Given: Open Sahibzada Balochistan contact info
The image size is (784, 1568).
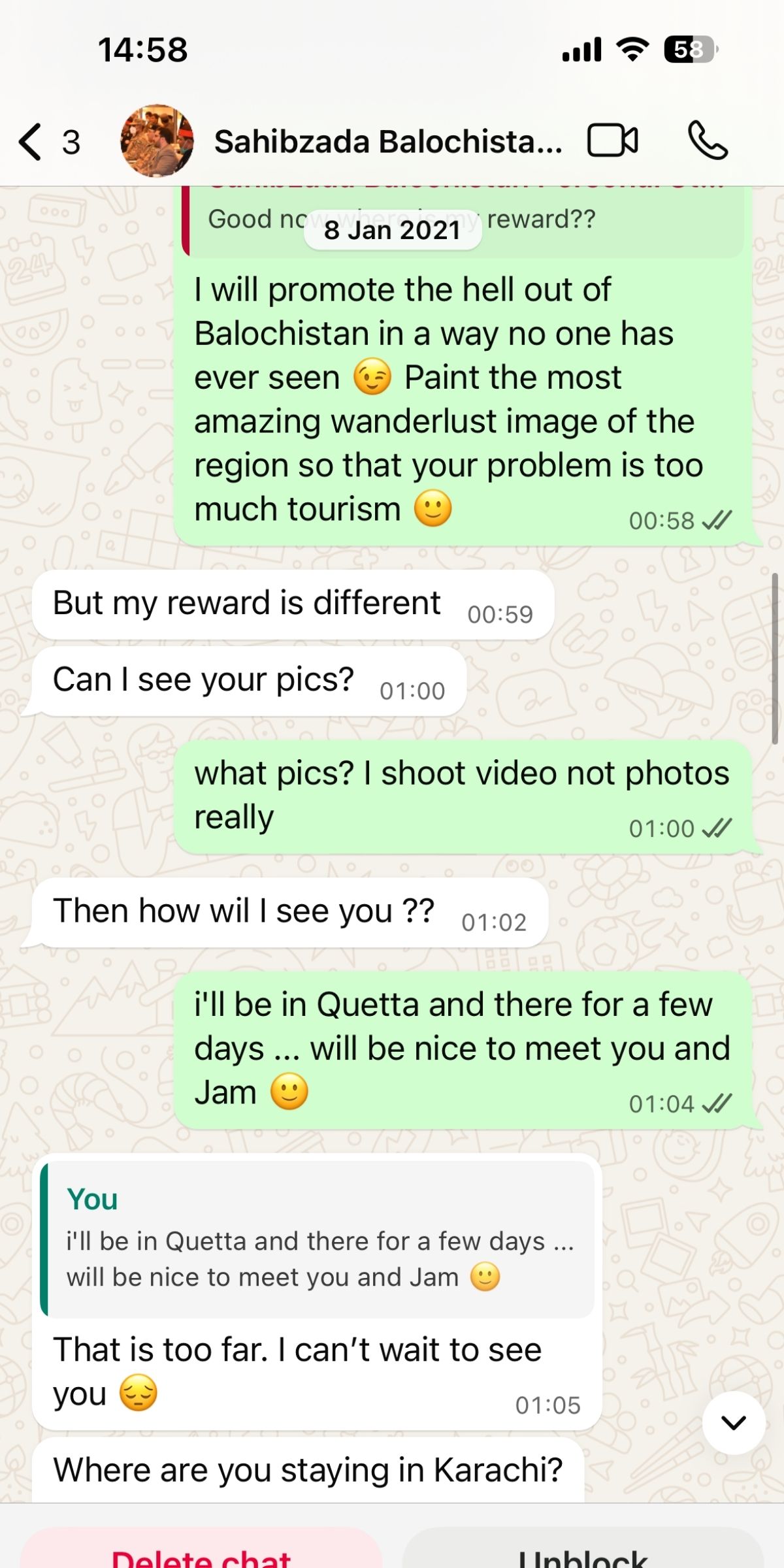Looking at the screenshot, I should [x=388, y=142].
